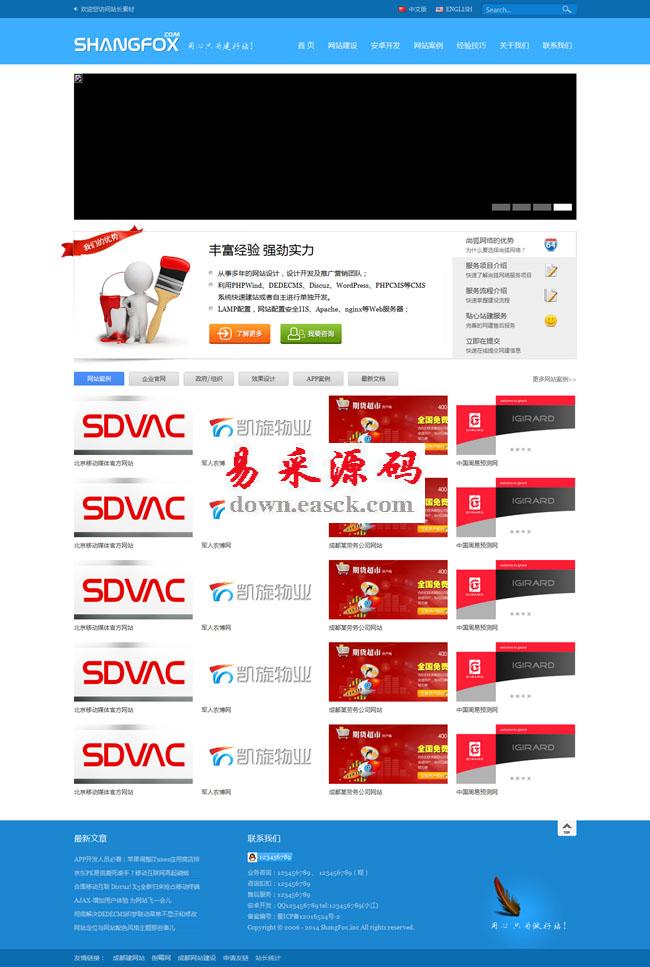Viewport: 650px width, 967px height.
Task: Tap the orange 了解更多 button
Action: pyautogui.click(x=239, y=333)
